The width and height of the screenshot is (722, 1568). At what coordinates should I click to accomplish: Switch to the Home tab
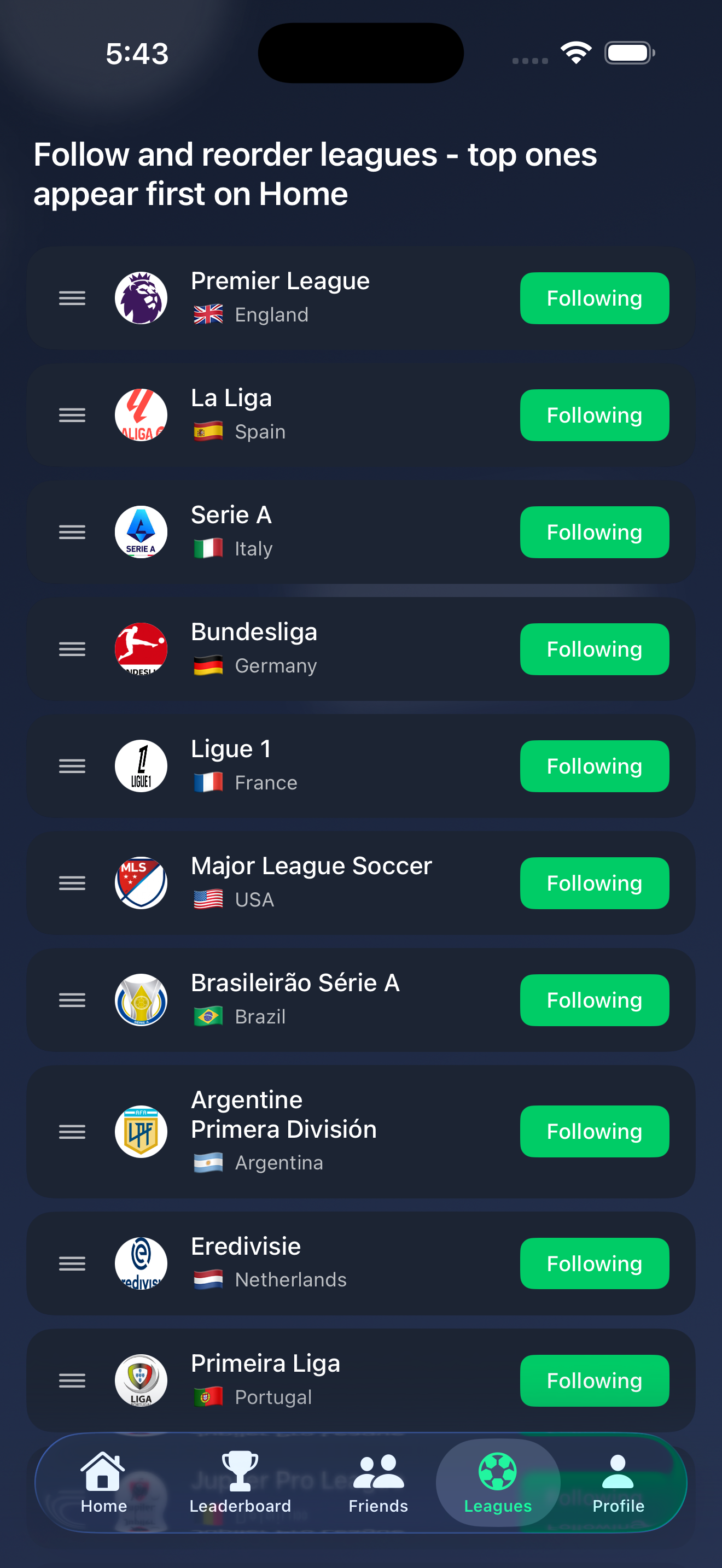(103, 1482)
